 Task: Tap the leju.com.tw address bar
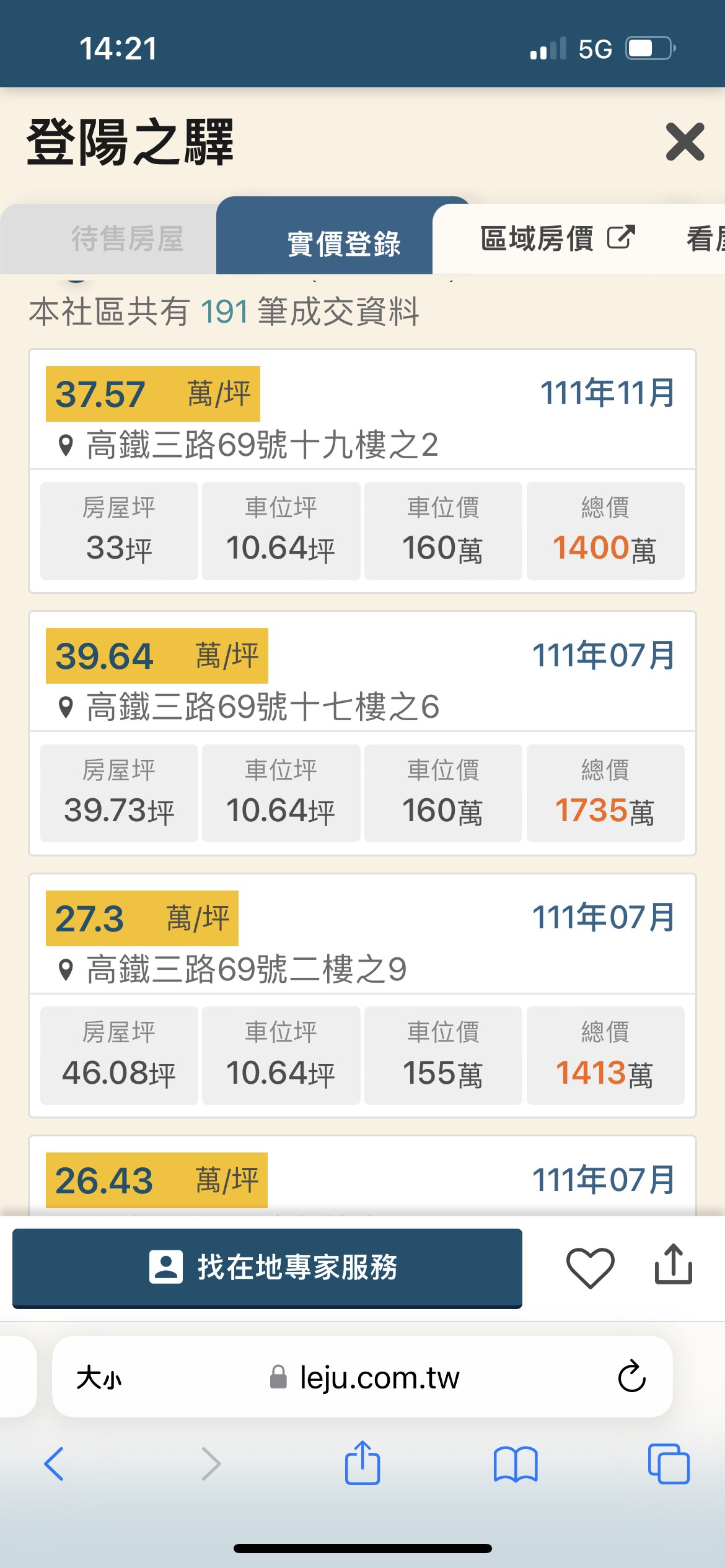[366, 1378]
